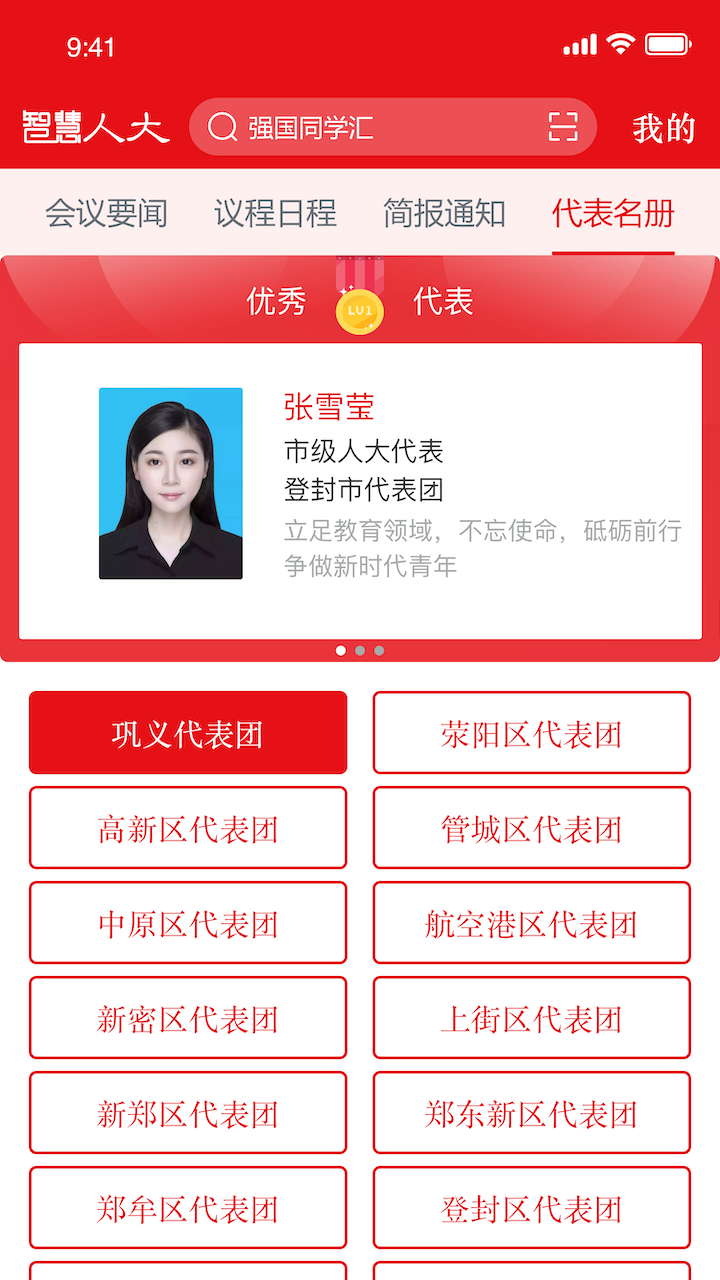
Task: Select 巩义代表团
Action: point(188,733)
